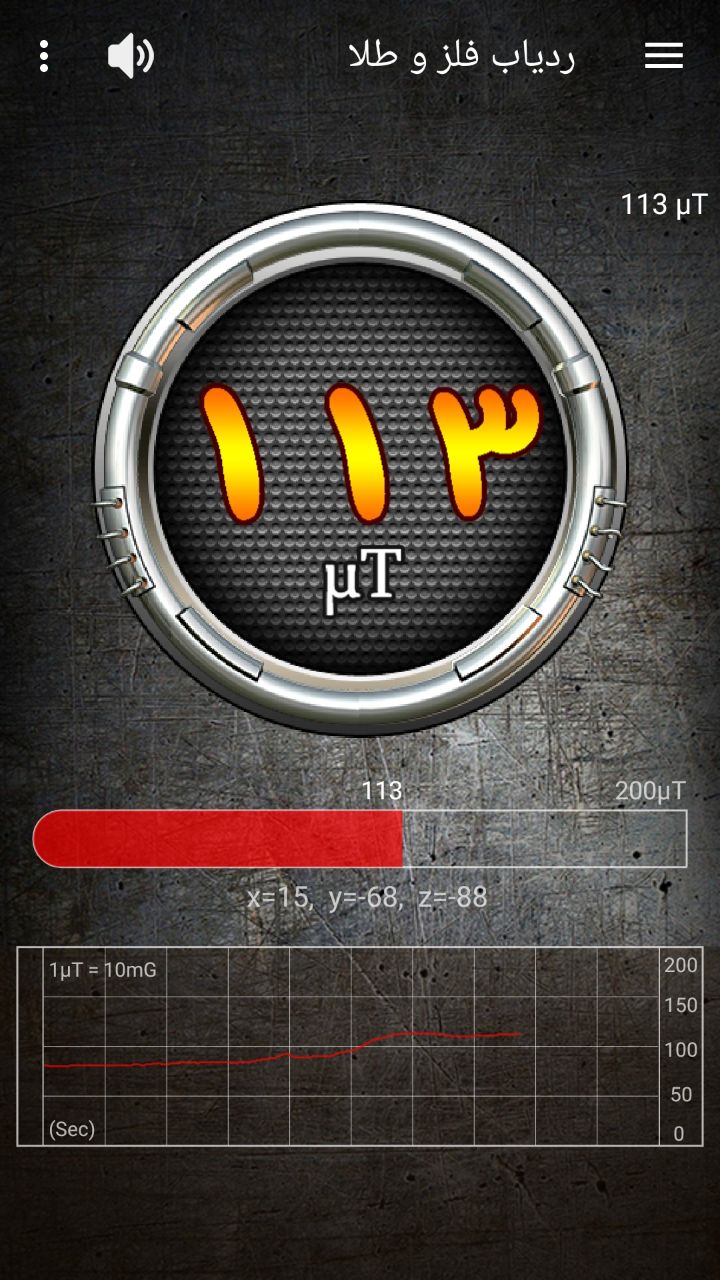Mute the detector sound via speaker icon
The width and height of the screenshot is (720, 1280).
pos(130,56)
